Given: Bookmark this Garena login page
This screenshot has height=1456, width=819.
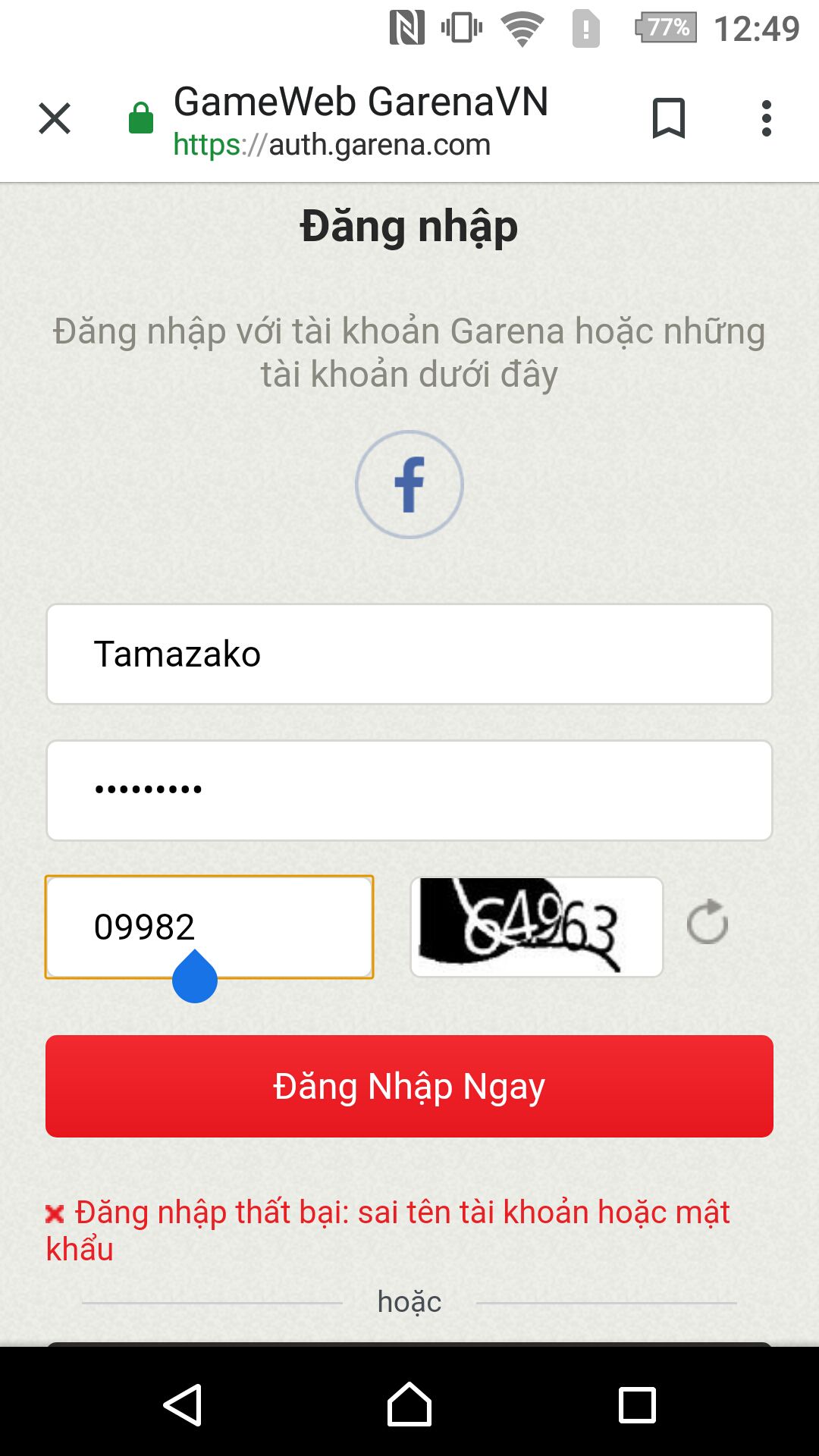Looking at the screenshot, I should coord(668,119).
